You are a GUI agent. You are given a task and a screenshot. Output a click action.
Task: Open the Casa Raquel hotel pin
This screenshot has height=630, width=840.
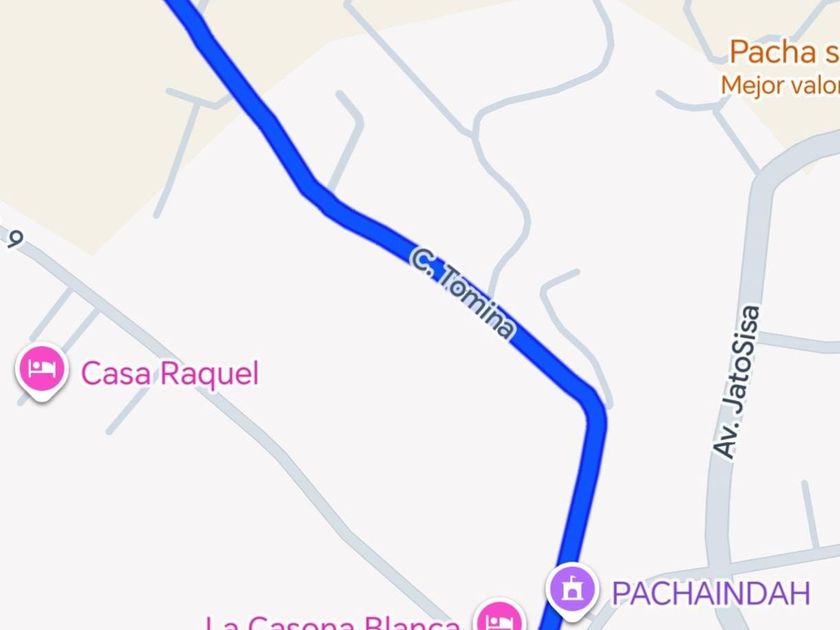[41, 370]
